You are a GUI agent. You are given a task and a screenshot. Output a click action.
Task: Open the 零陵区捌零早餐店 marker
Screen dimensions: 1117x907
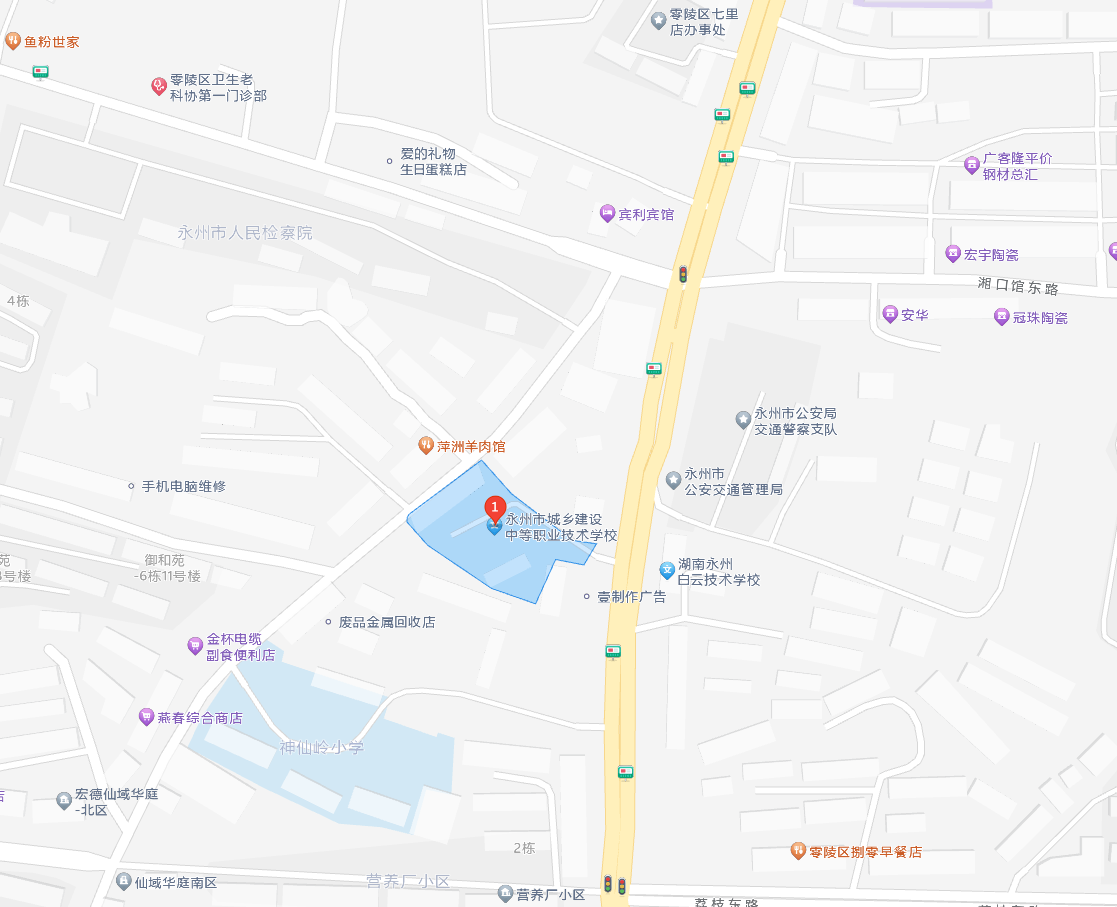pyautogui.click(x=798, y=851)
